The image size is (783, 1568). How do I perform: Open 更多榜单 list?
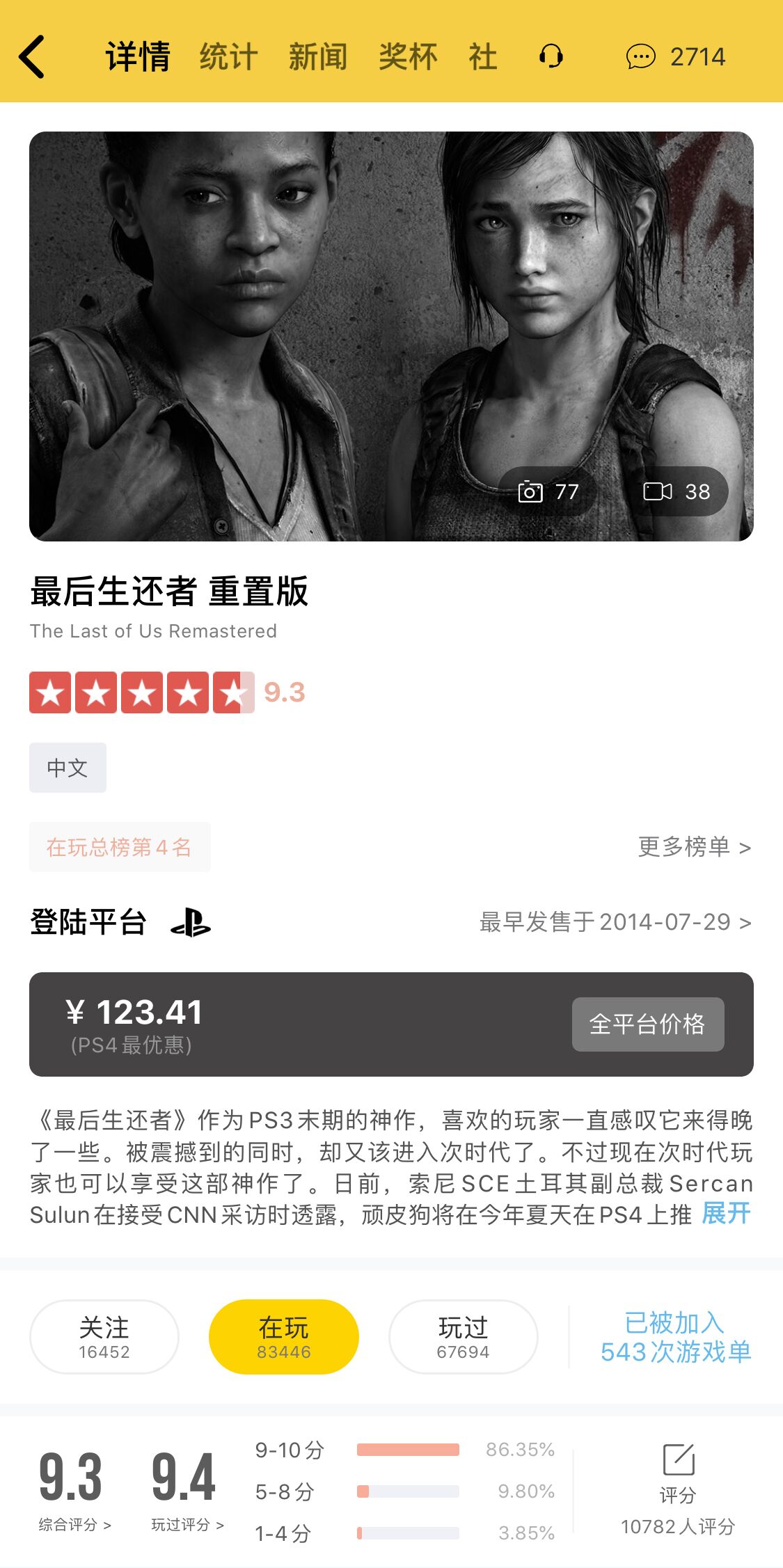694,847
